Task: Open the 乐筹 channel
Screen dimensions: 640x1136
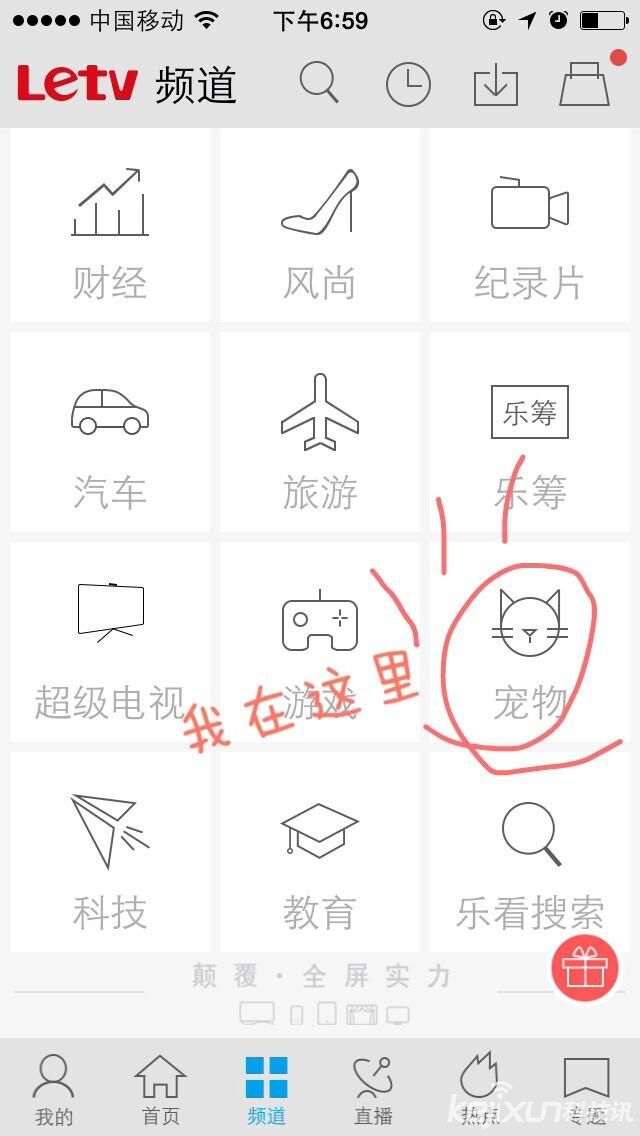Action: pyautogui.click(x=530, y=433)
